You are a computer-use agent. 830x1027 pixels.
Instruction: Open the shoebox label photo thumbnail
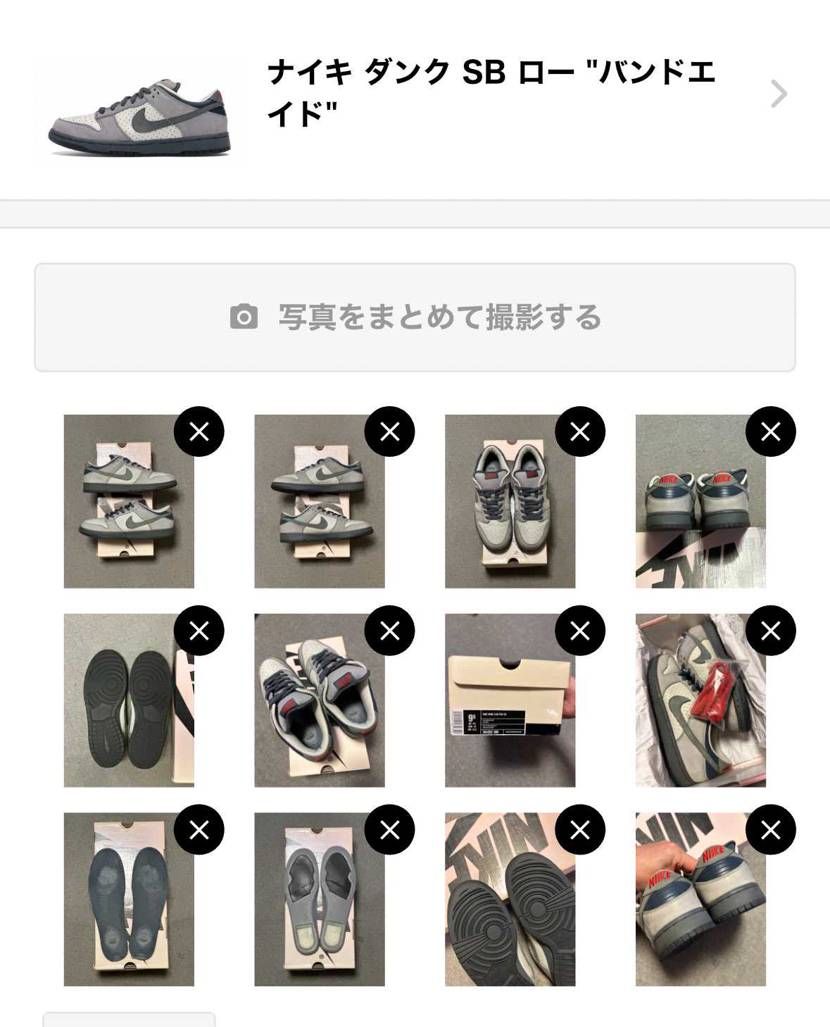[x=510, y=700]
